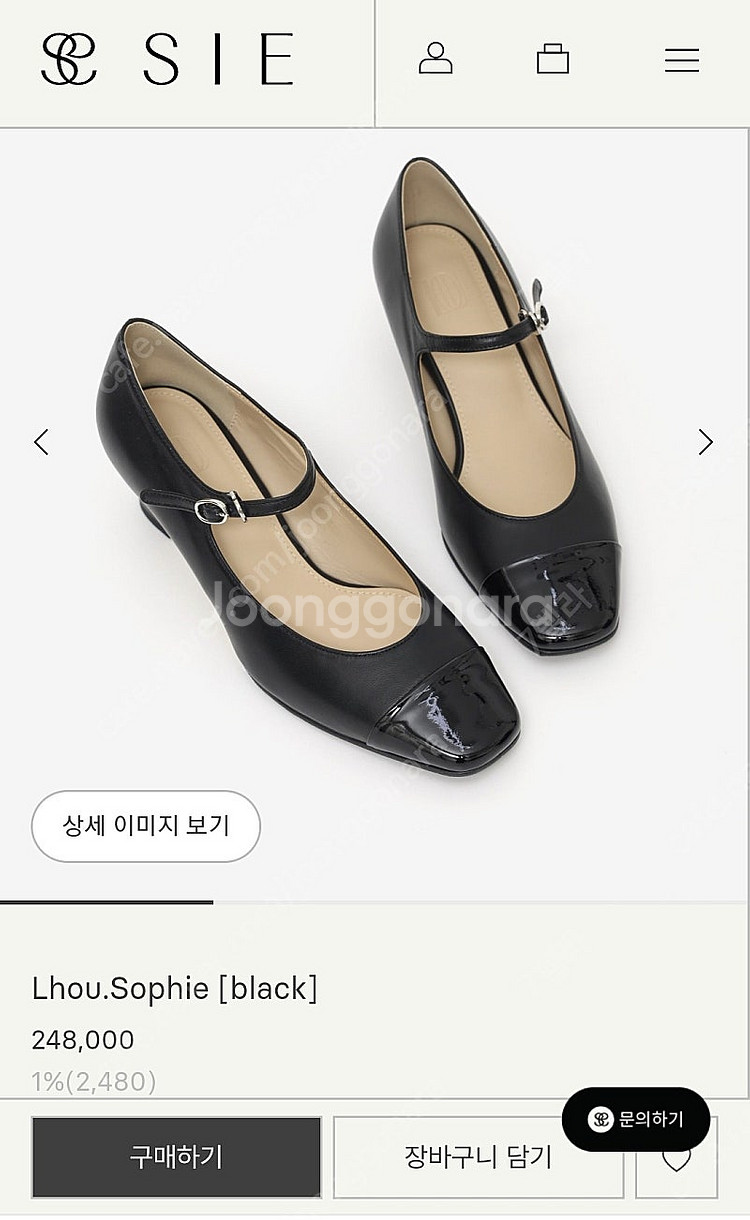Tap 상세 이미지 보기 button

[146, 826]
